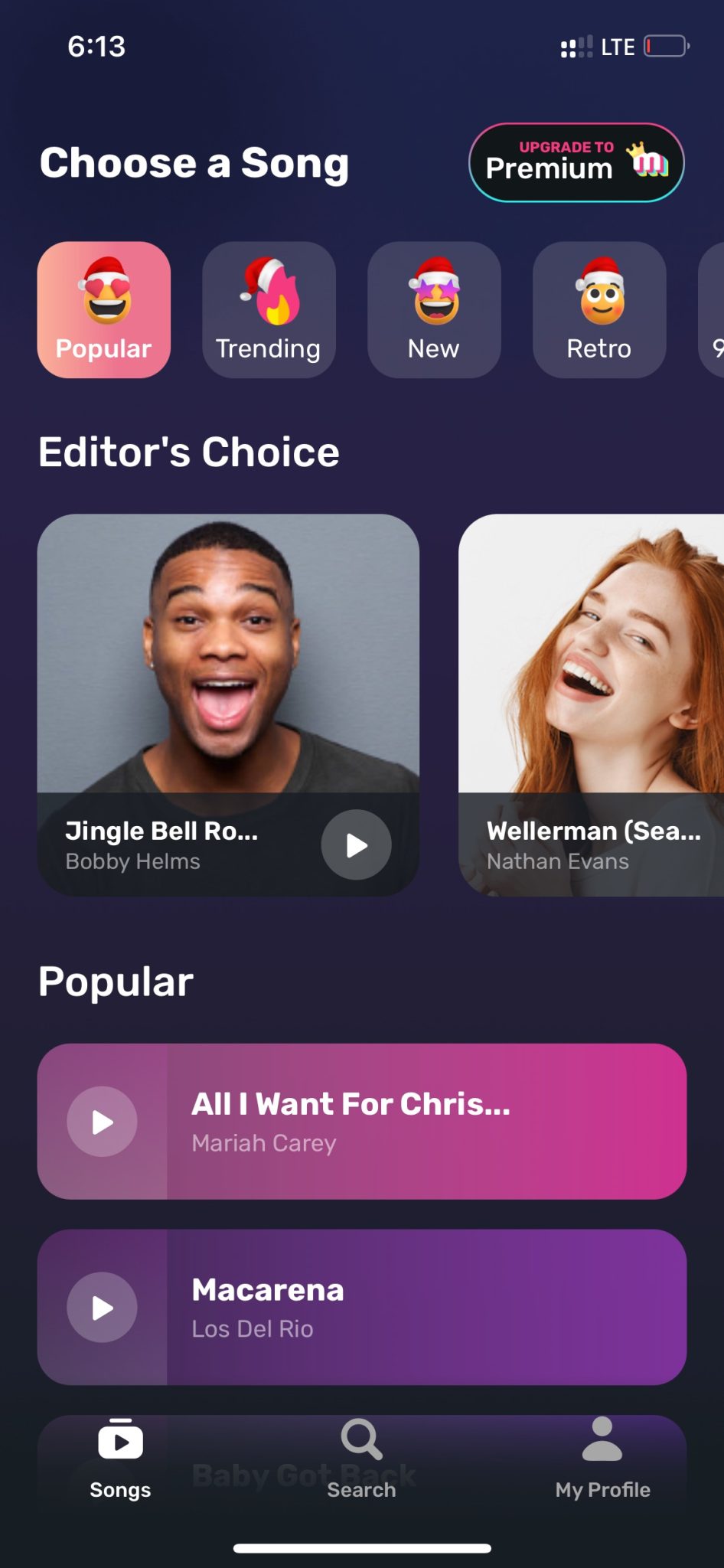
Task: Switch to the Search tab
Action: point(360,1459)
